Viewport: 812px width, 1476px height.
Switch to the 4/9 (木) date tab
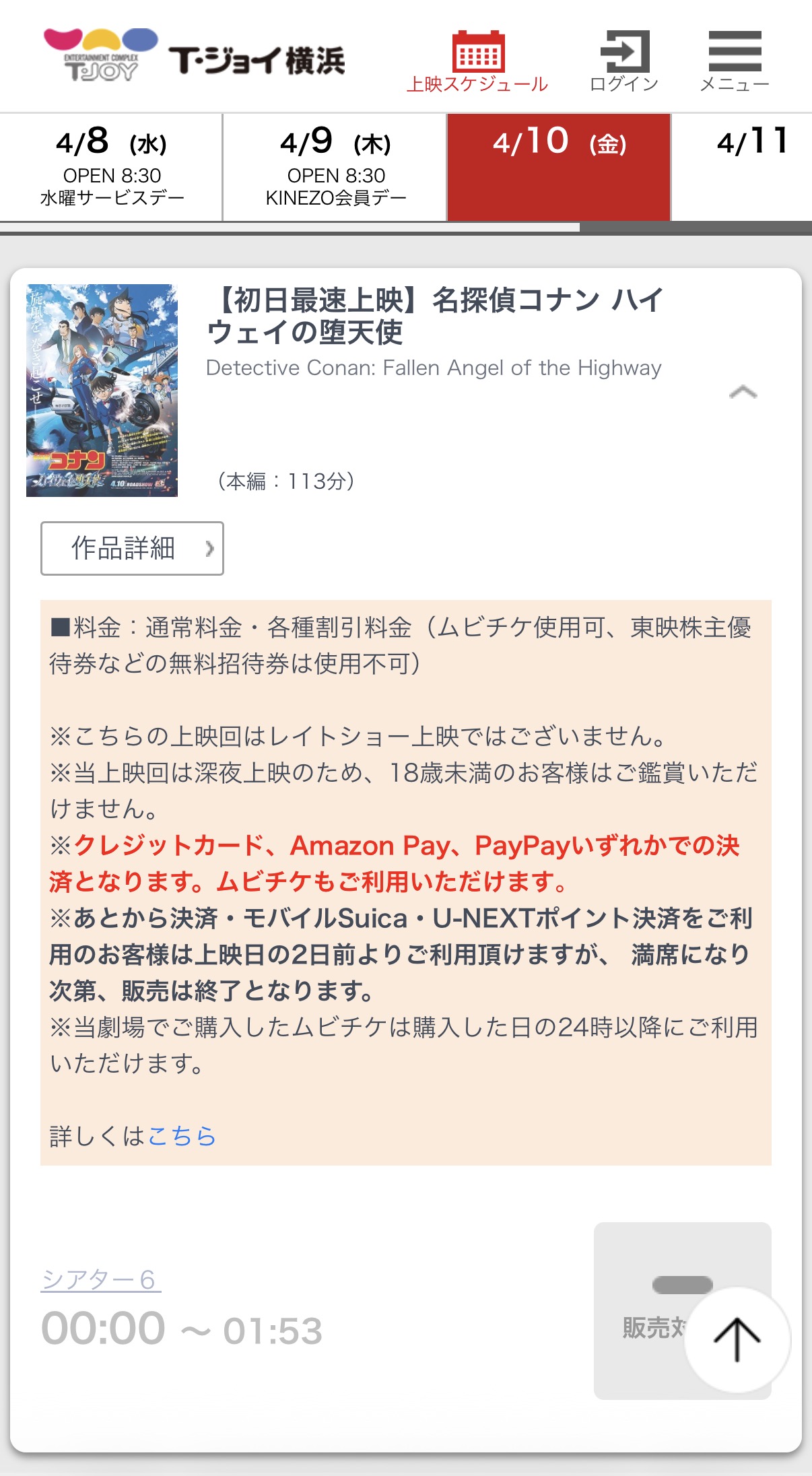(x=335, y=167)
